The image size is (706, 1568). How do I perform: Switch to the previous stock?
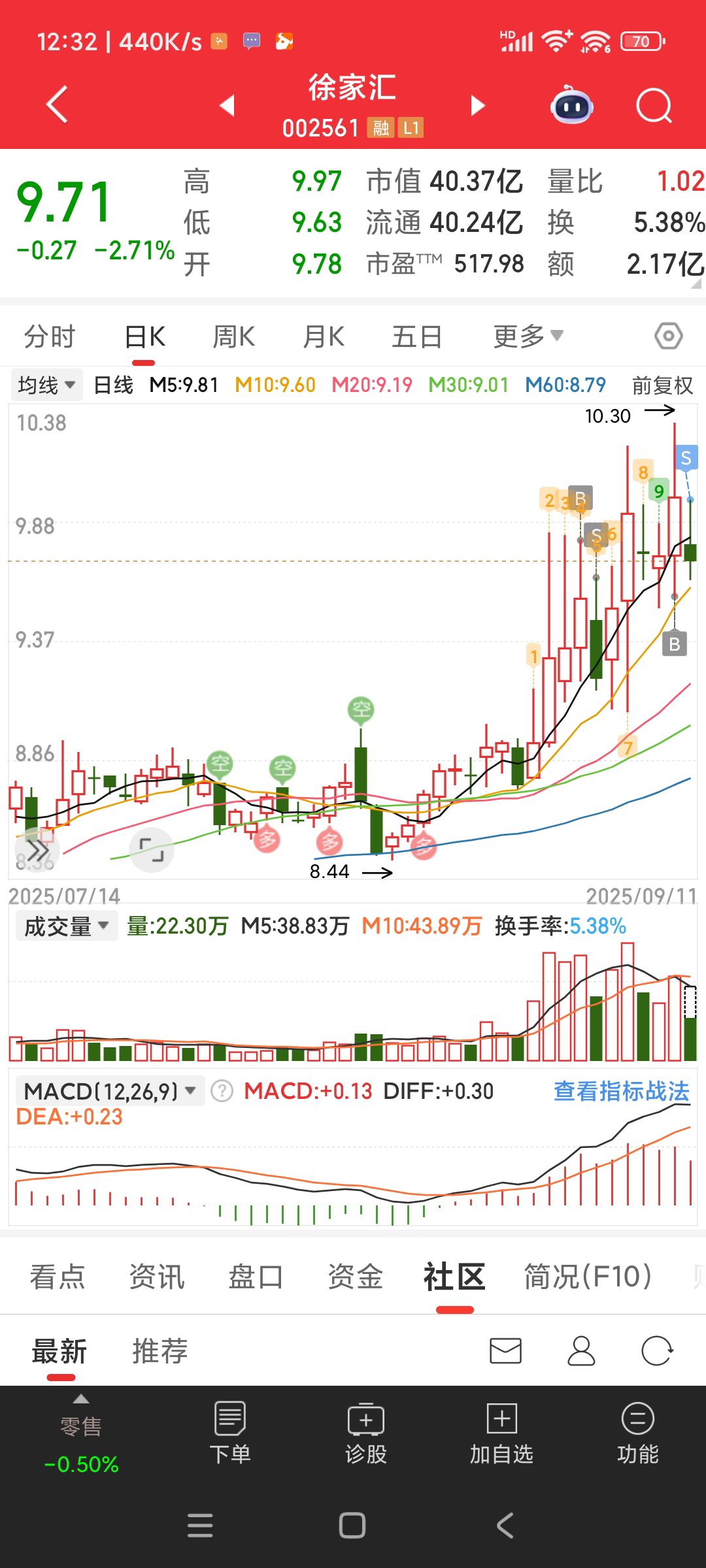tap(227, 105)
